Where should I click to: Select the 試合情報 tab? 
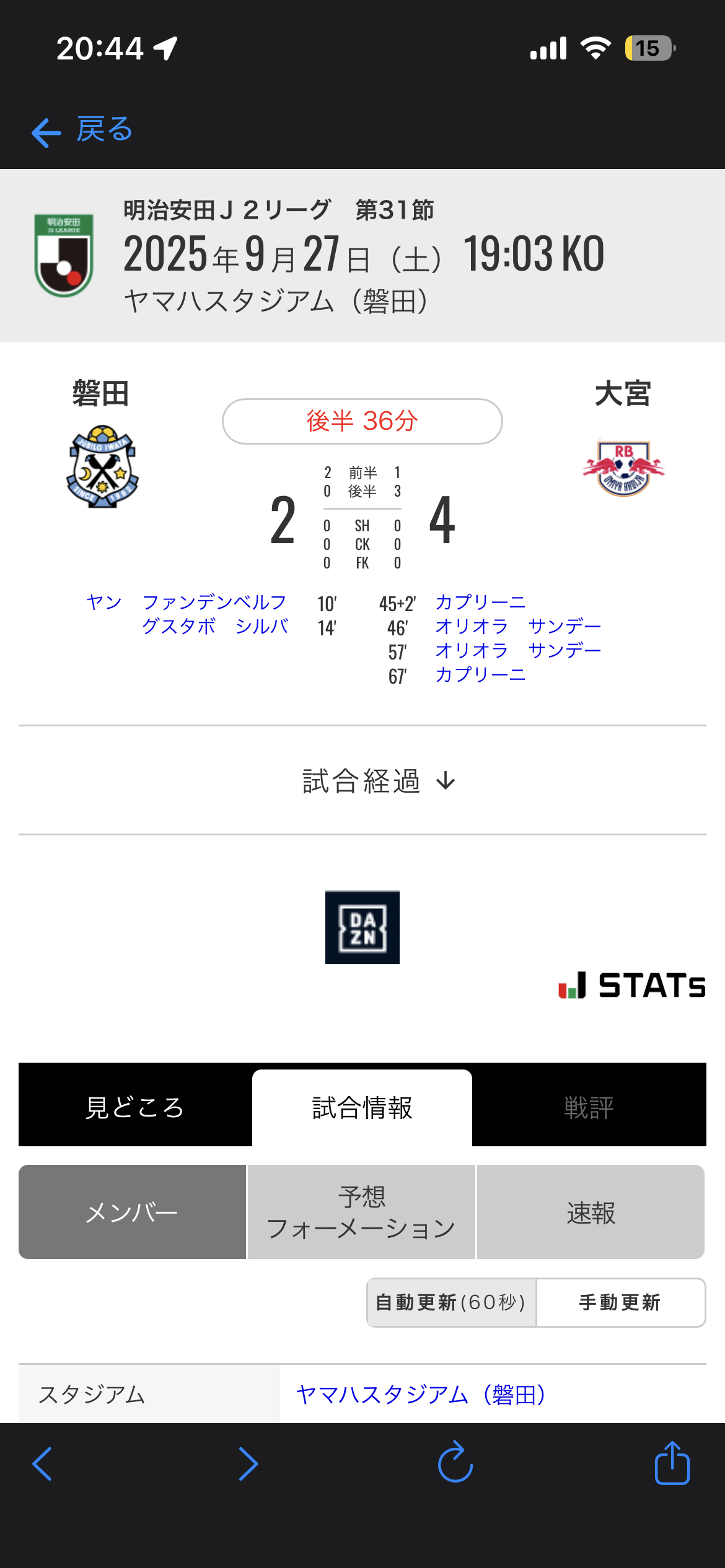[362, 1107]
